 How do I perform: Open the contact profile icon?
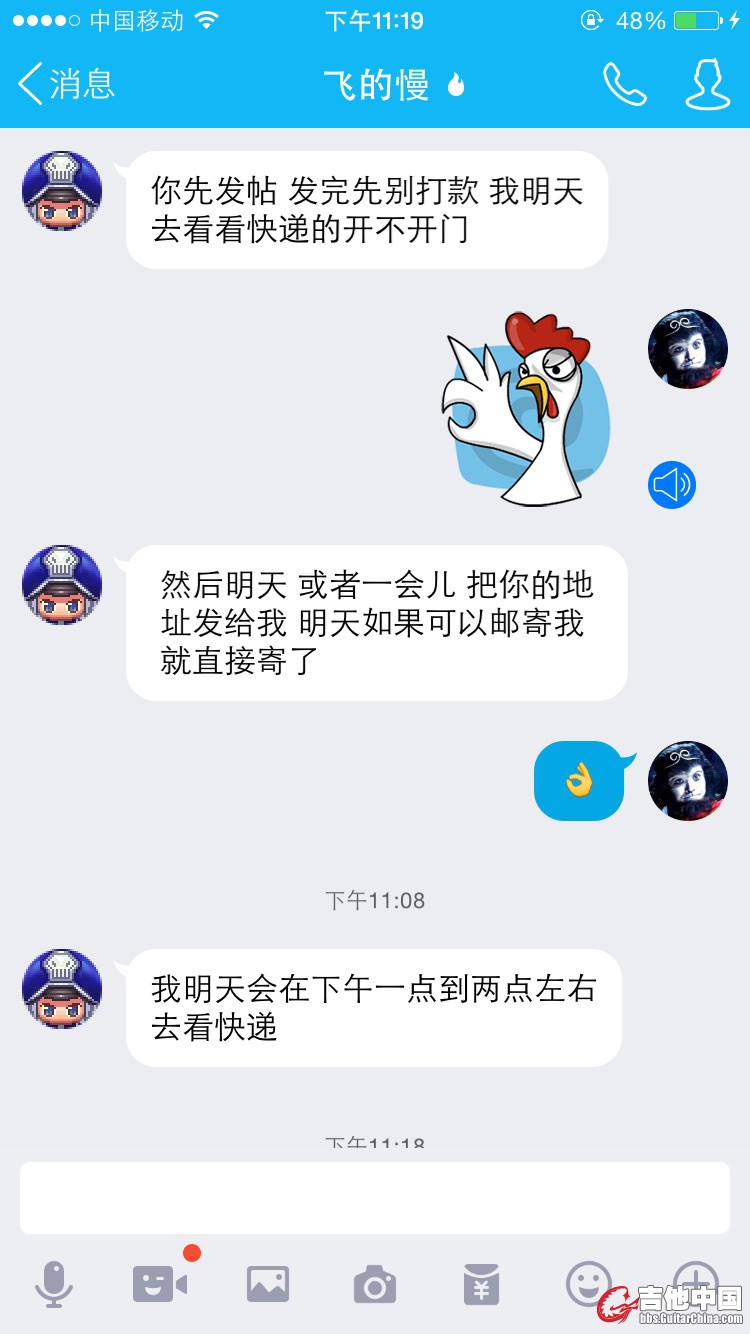tap(706, 85)
